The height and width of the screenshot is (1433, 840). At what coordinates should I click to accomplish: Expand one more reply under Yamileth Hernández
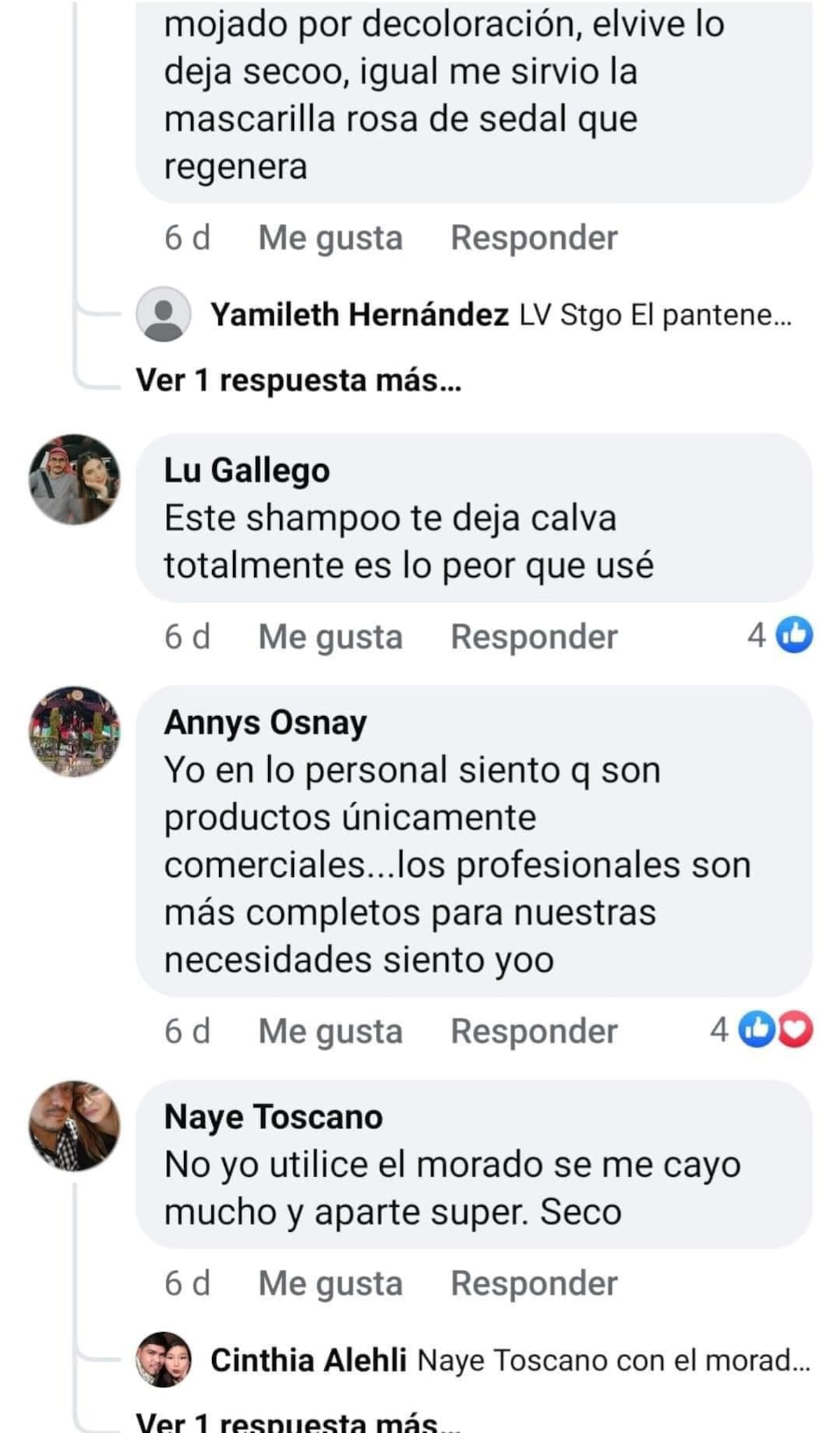click(x=299, y=380)
